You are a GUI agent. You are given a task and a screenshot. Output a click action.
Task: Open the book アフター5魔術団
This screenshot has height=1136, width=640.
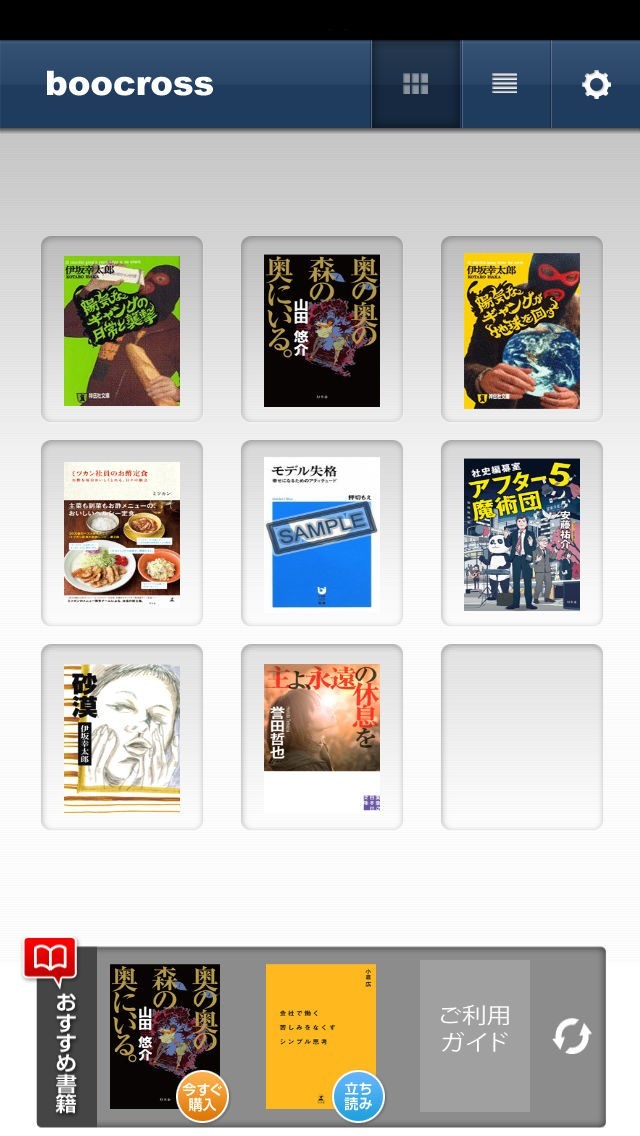click(x=522, y=534)
